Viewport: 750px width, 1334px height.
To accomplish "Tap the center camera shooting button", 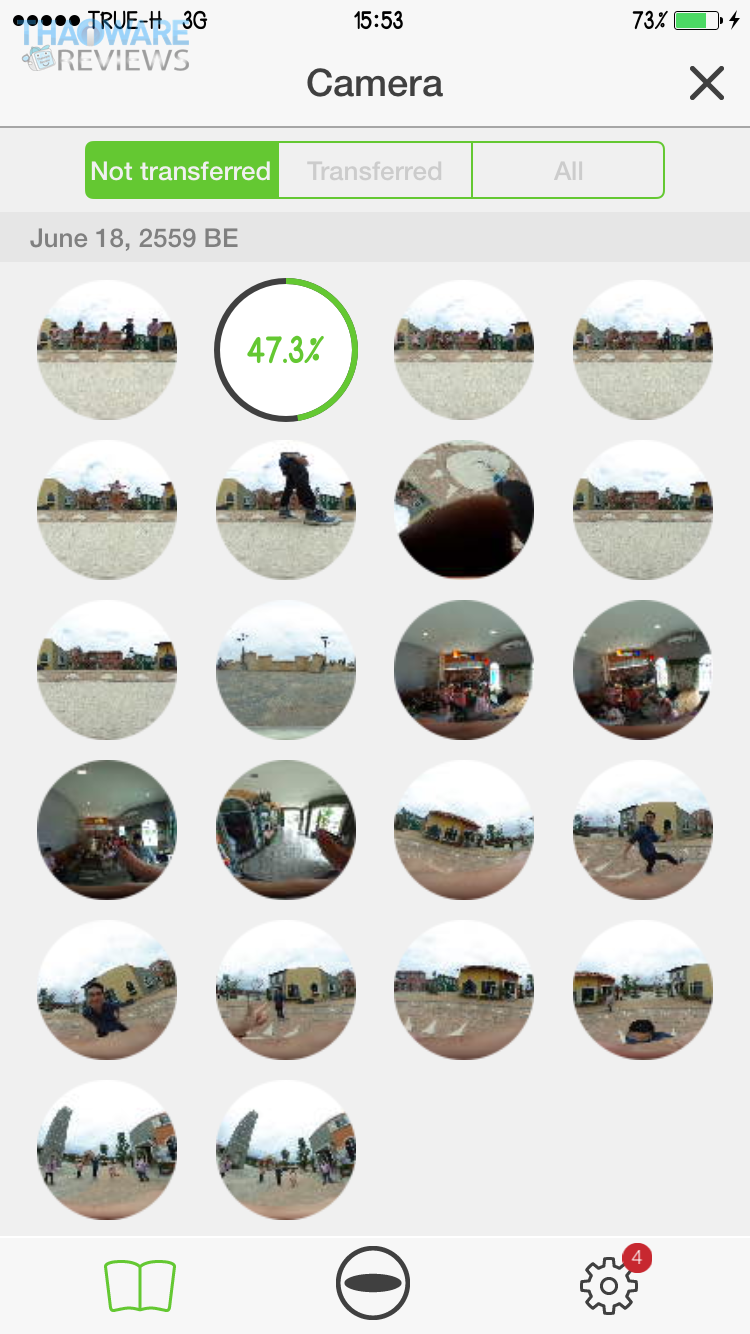I will [x=374, y=1284].
